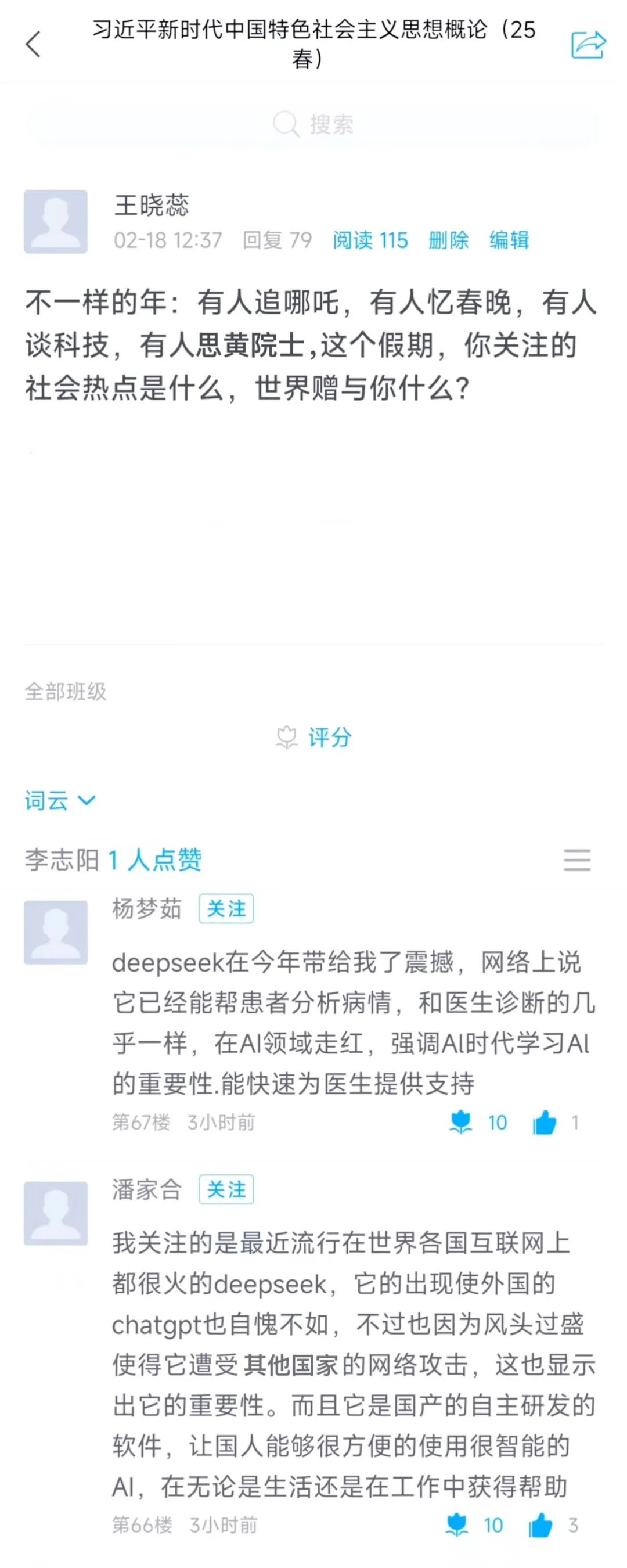Screen dimensions: 627x1568
Task: Follow 杨梦茹 via 关注 button
Action: (x=226, y=909)
